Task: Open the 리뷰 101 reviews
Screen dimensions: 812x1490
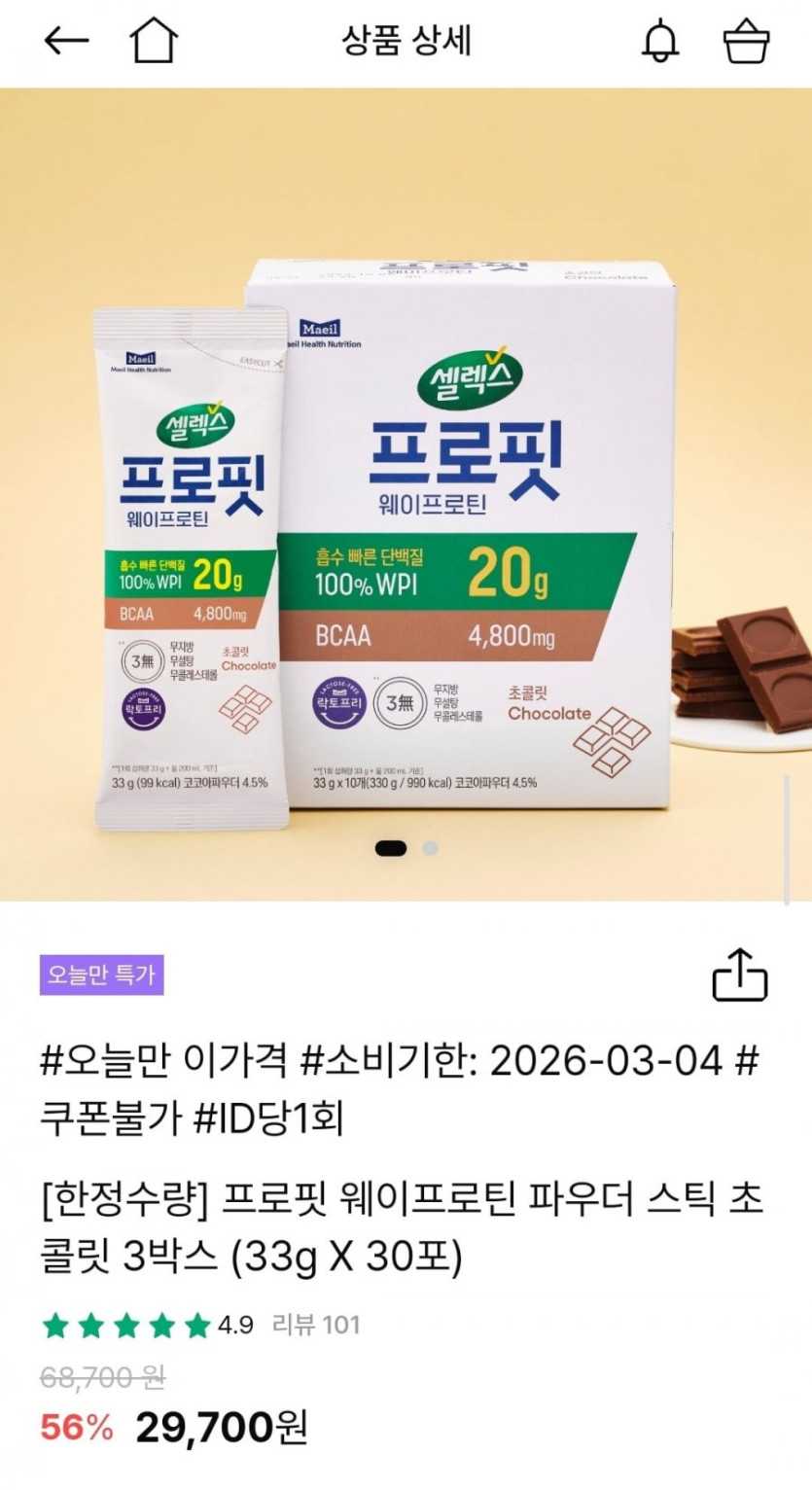Action: click(314, 1325)
